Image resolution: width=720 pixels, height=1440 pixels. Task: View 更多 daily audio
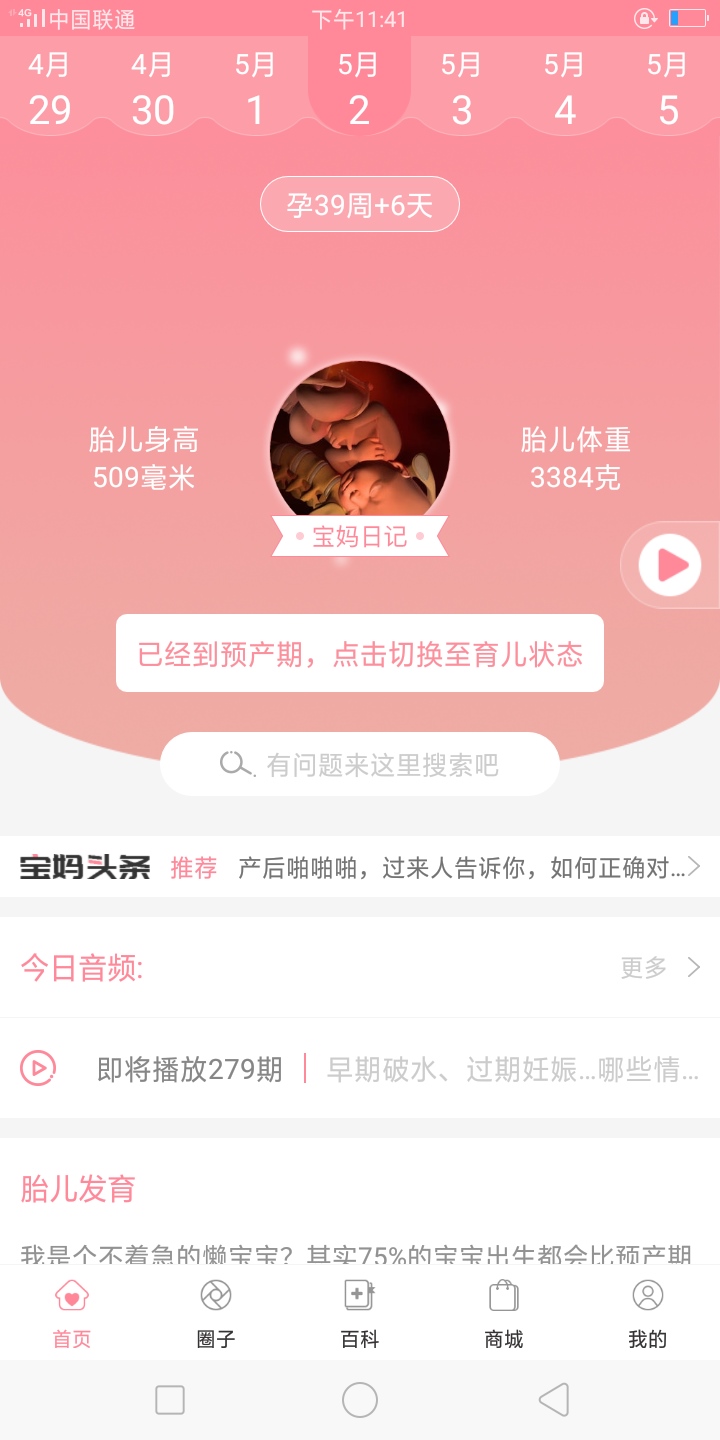click(x=660, y=968)
